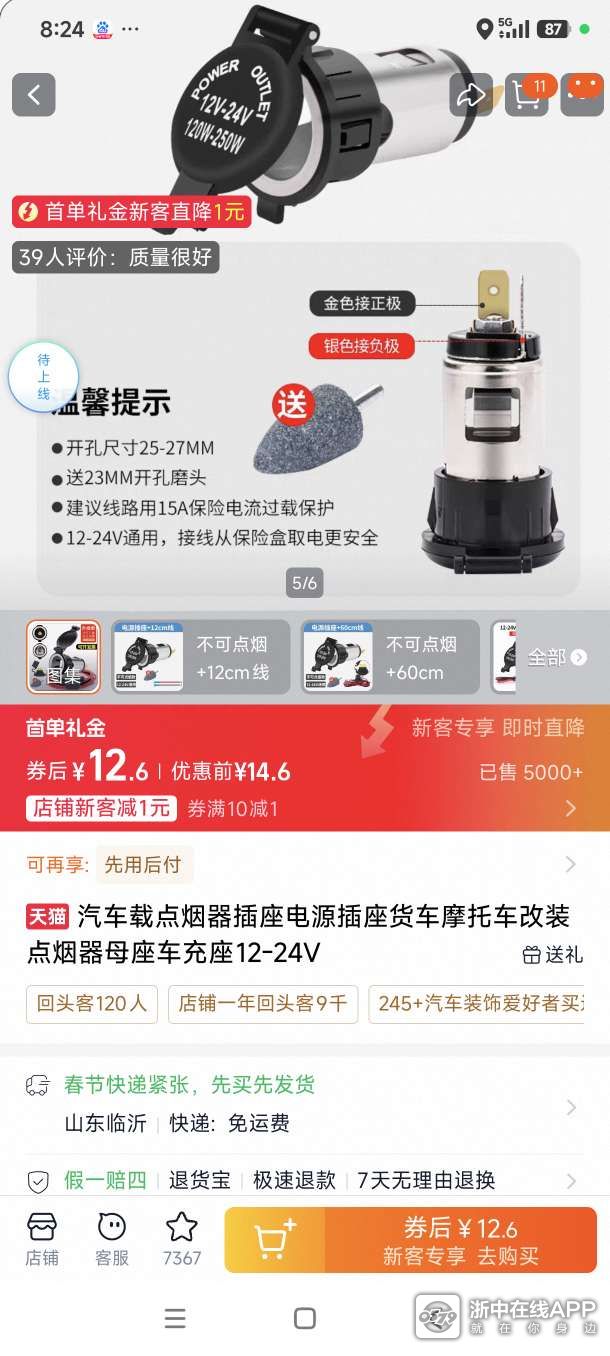Screen dimensions: 610x1356
Task: Go back from the product page
Action: click(x=34, y=95)
